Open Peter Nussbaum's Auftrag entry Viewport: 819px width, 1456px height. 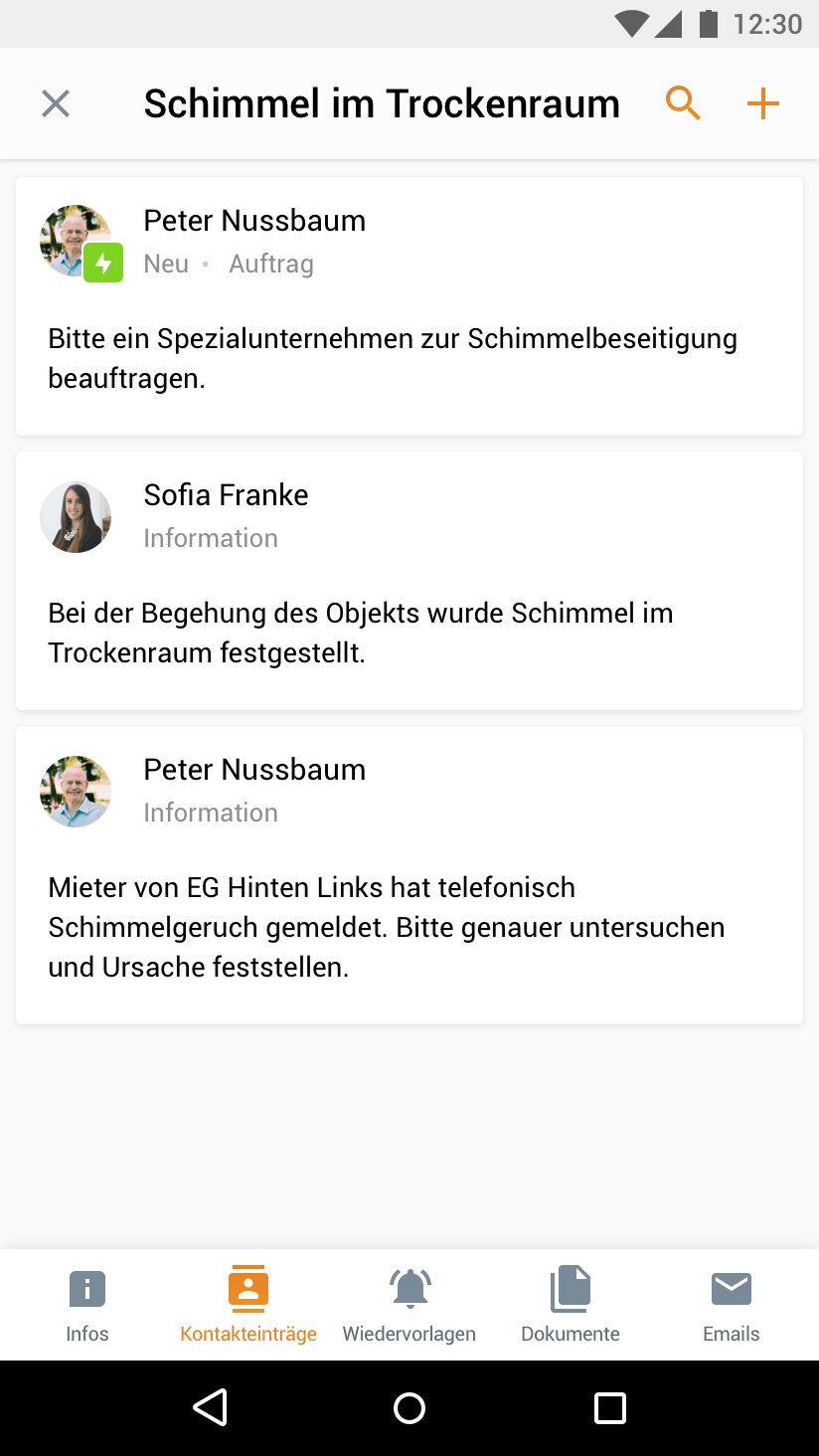pyautogui.click(x=409, y=306)
